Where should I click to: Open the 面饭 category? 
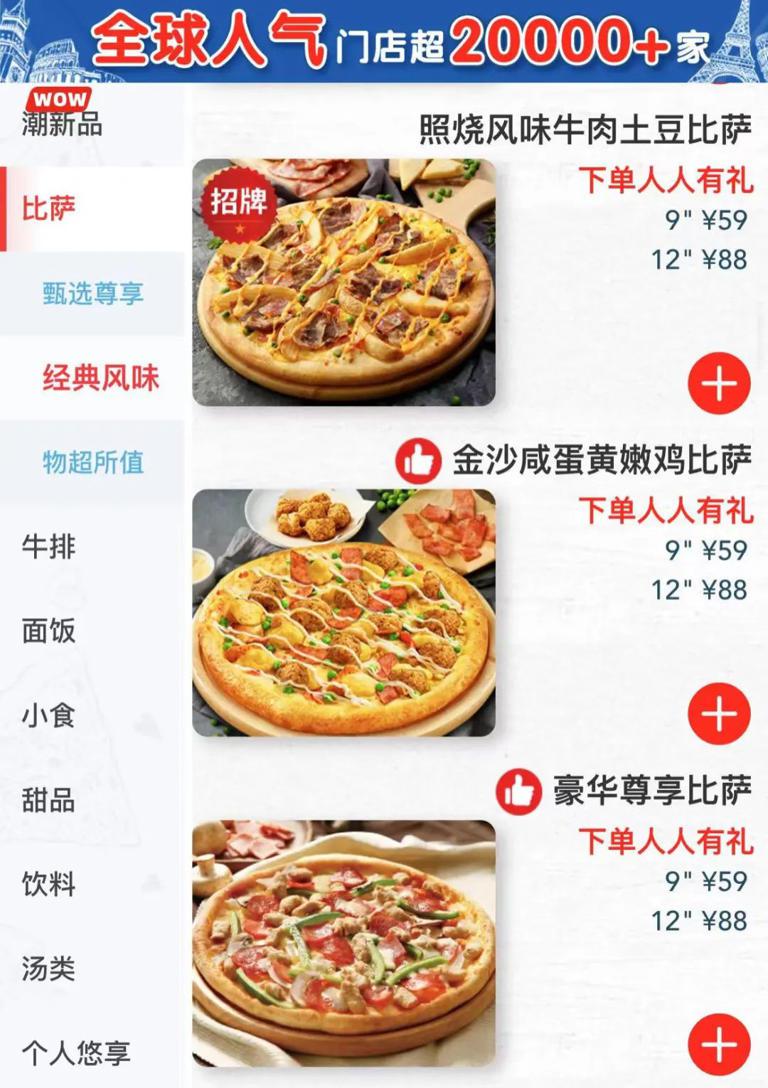coord(48,631)
